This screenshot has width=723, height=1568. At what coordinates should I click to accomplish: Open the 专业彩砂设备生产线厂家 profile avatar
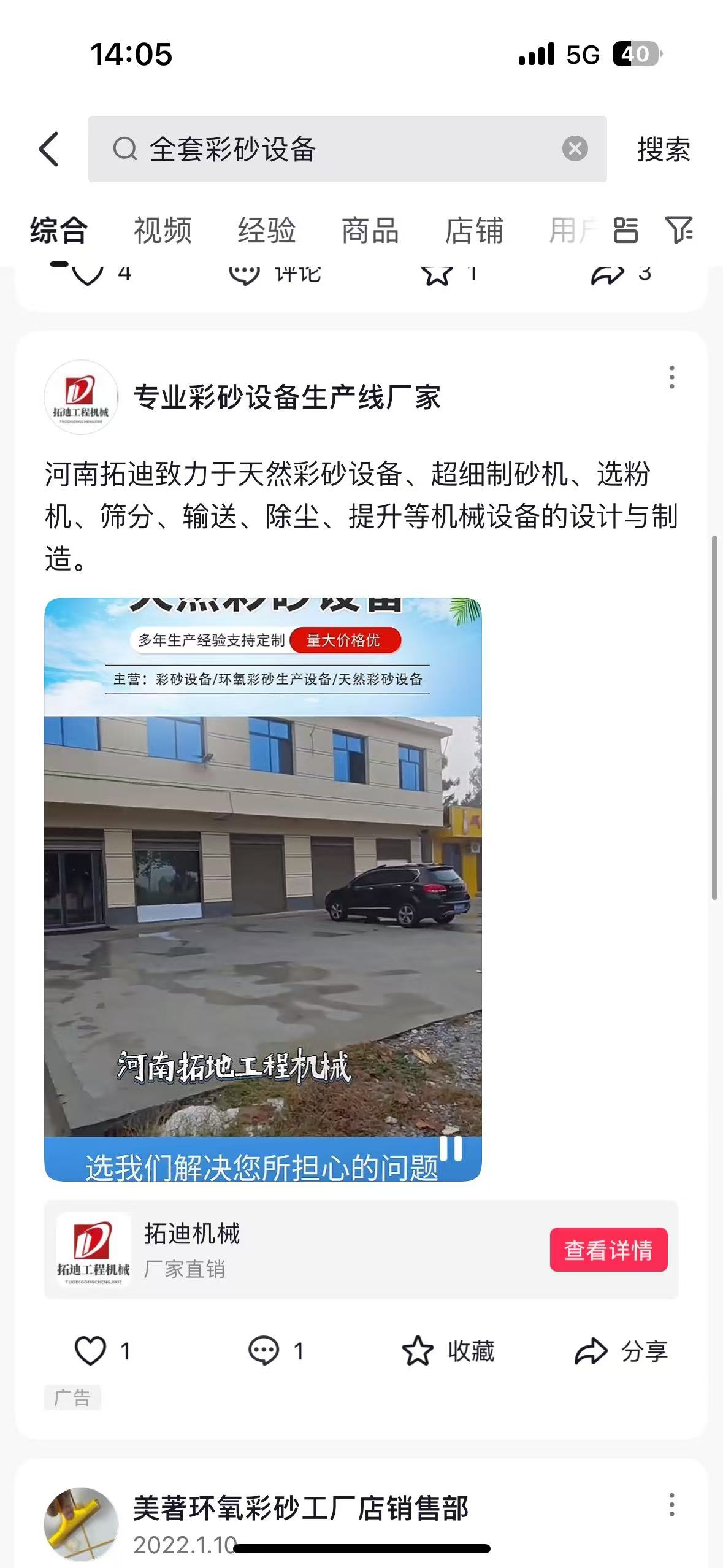80,397
